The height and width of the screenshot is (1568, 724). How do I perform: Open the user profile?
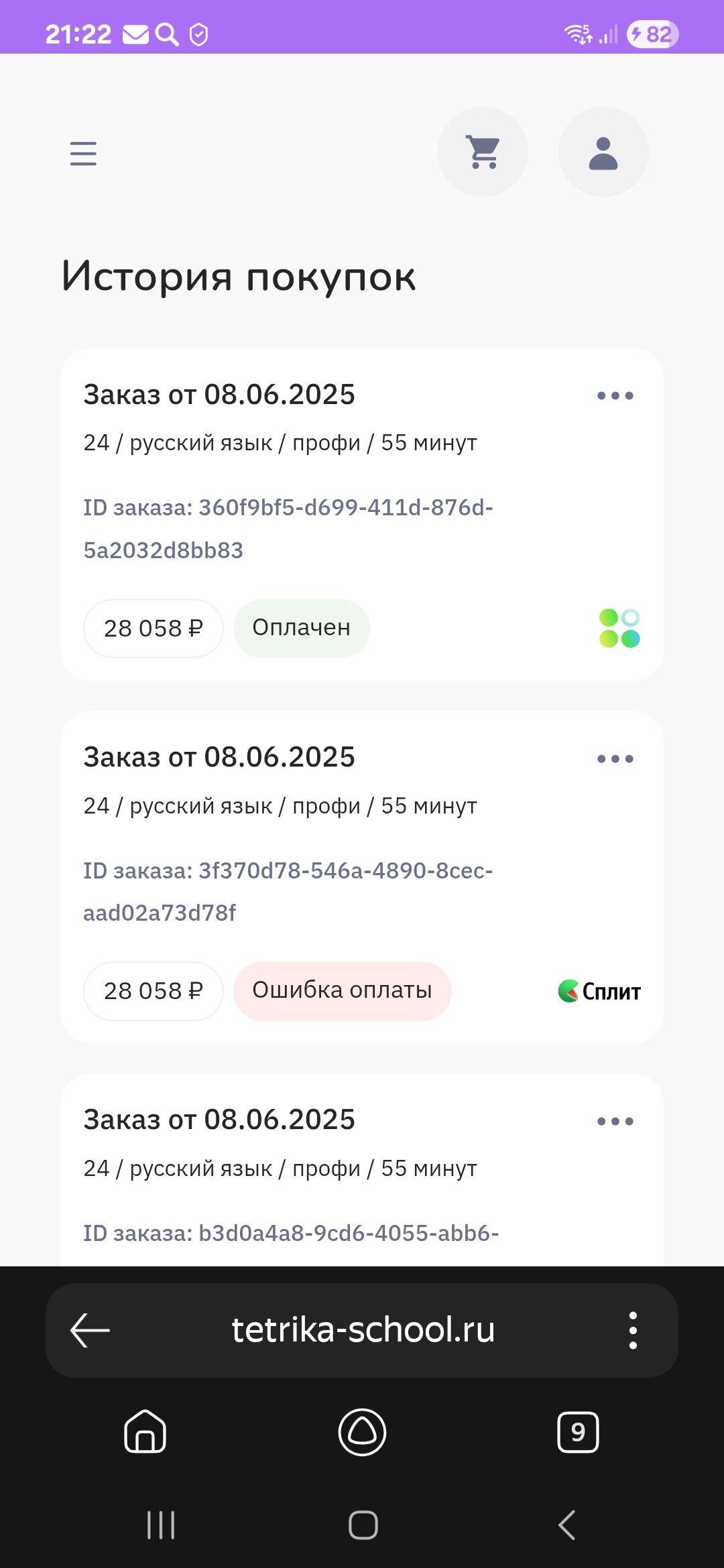[x=603, y=152]
